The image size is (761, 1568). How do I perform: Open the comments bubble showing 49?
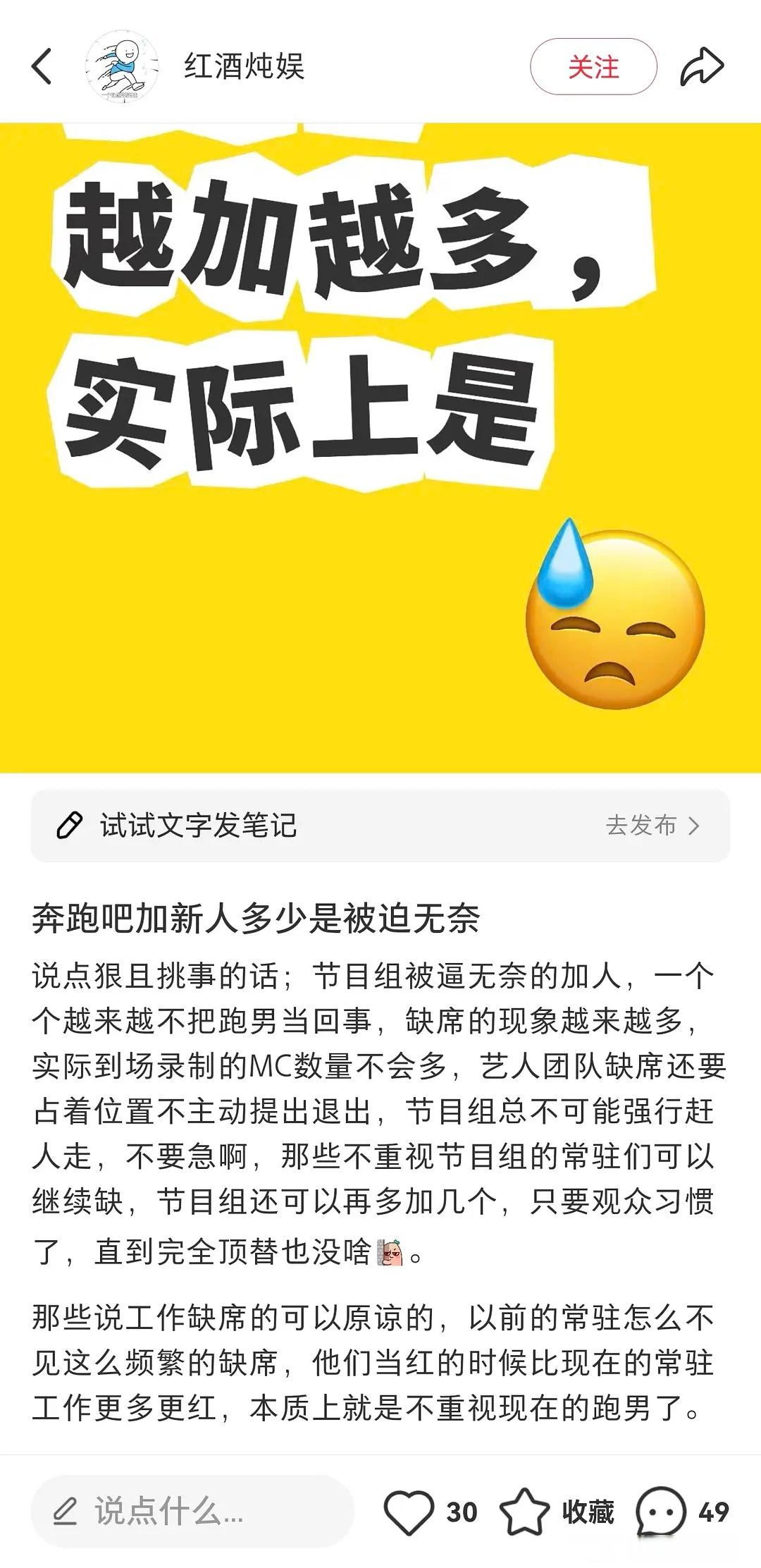[x=660, y=1512]
